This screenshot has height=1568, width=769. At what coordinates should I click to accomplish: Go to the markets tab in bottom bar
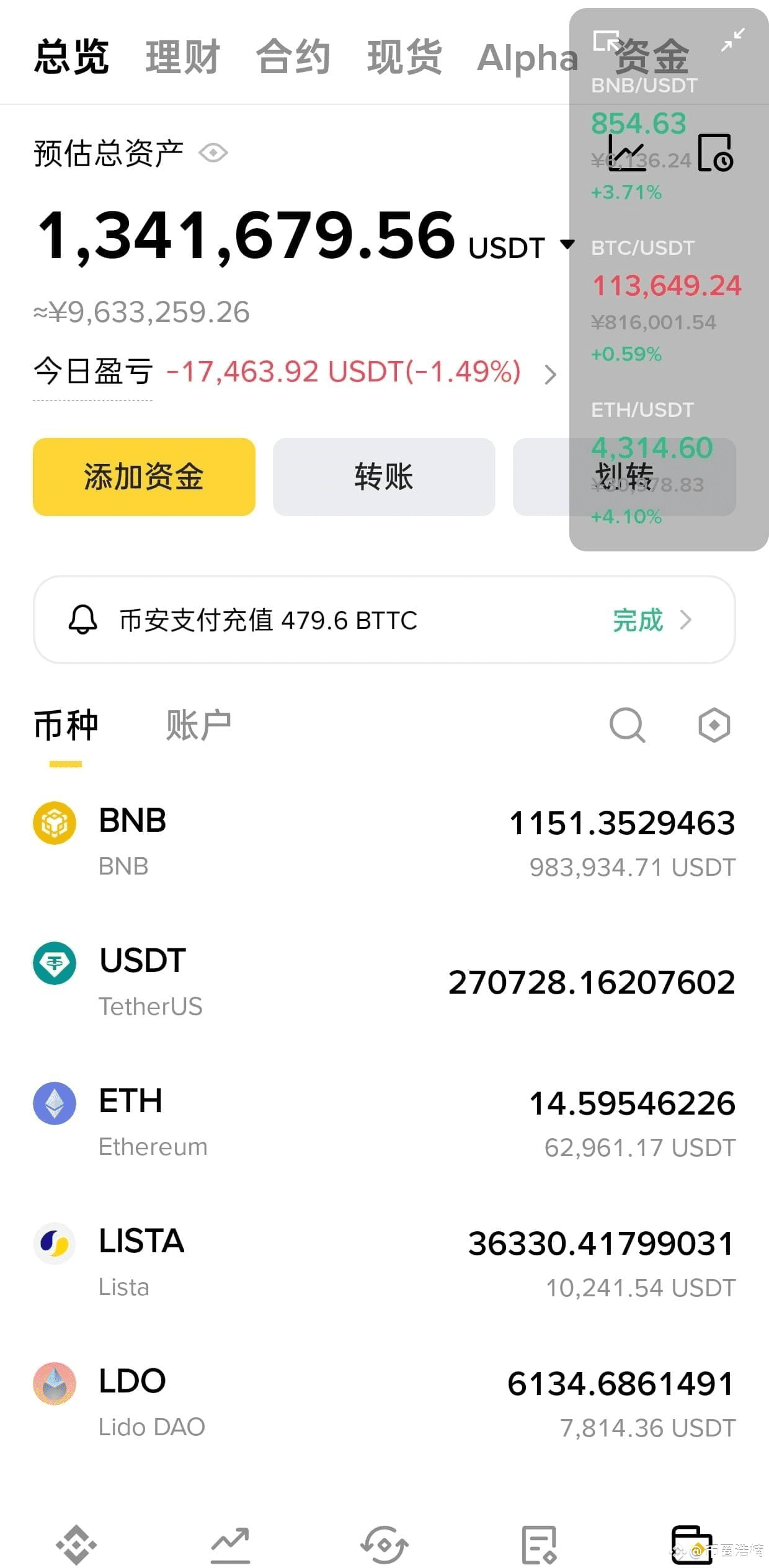tap(230, 1544)
